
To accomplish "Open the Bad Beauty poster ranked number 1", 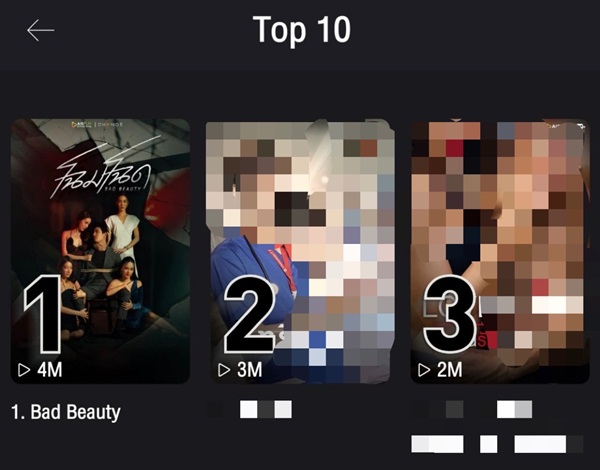I will [100, 250].
